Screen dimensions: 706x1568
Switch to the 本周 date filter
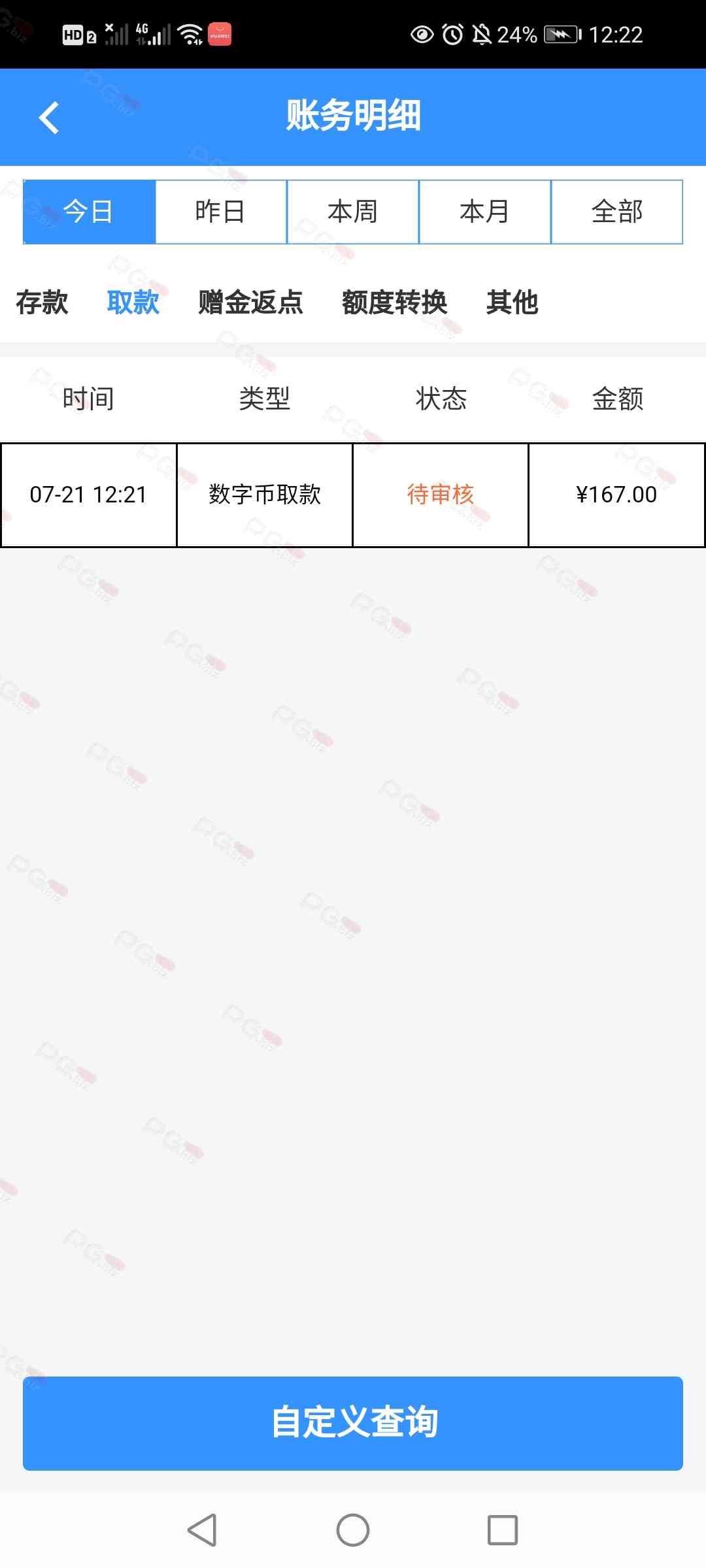point(353,212)
